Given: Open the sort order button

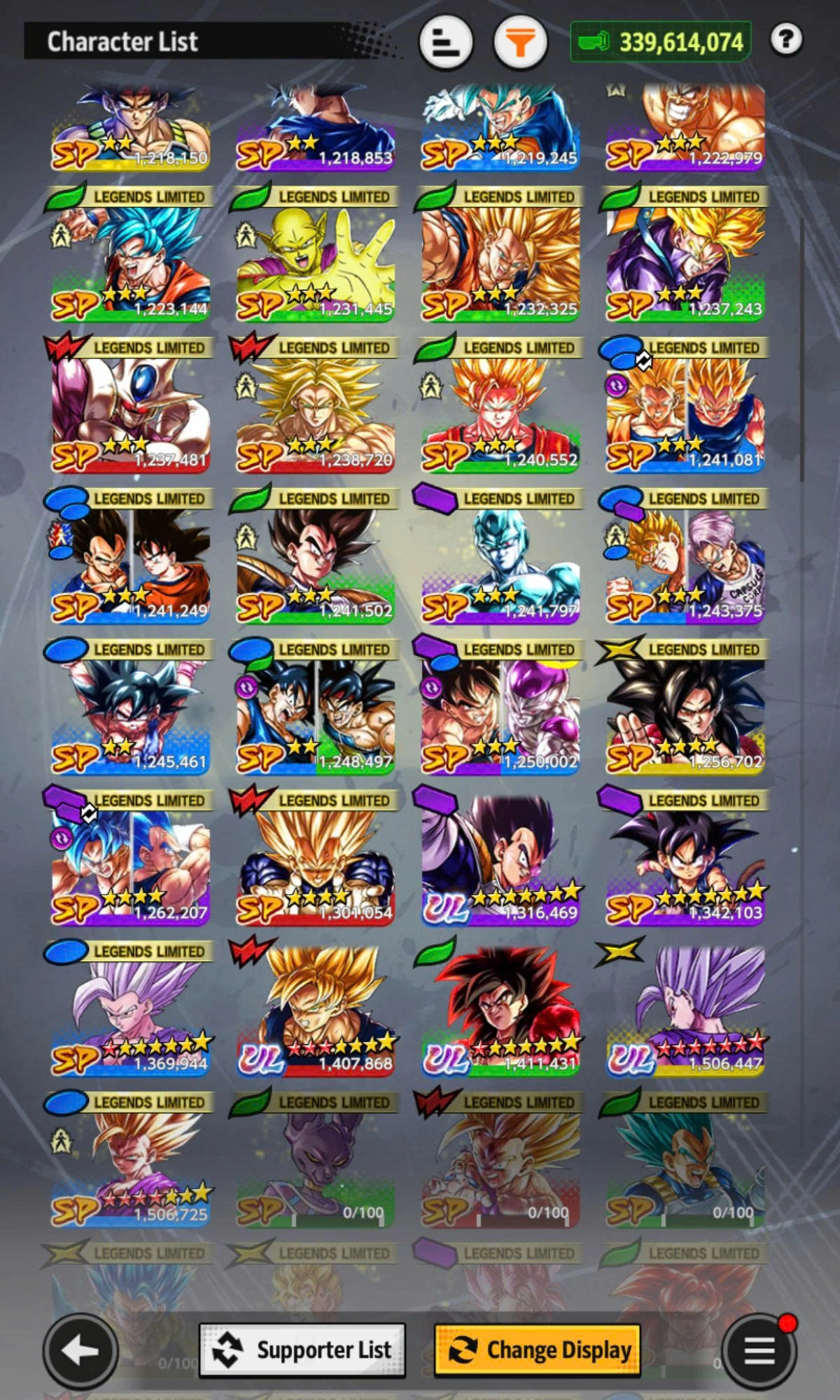Looking at the screenshot, I should (446, 42).
